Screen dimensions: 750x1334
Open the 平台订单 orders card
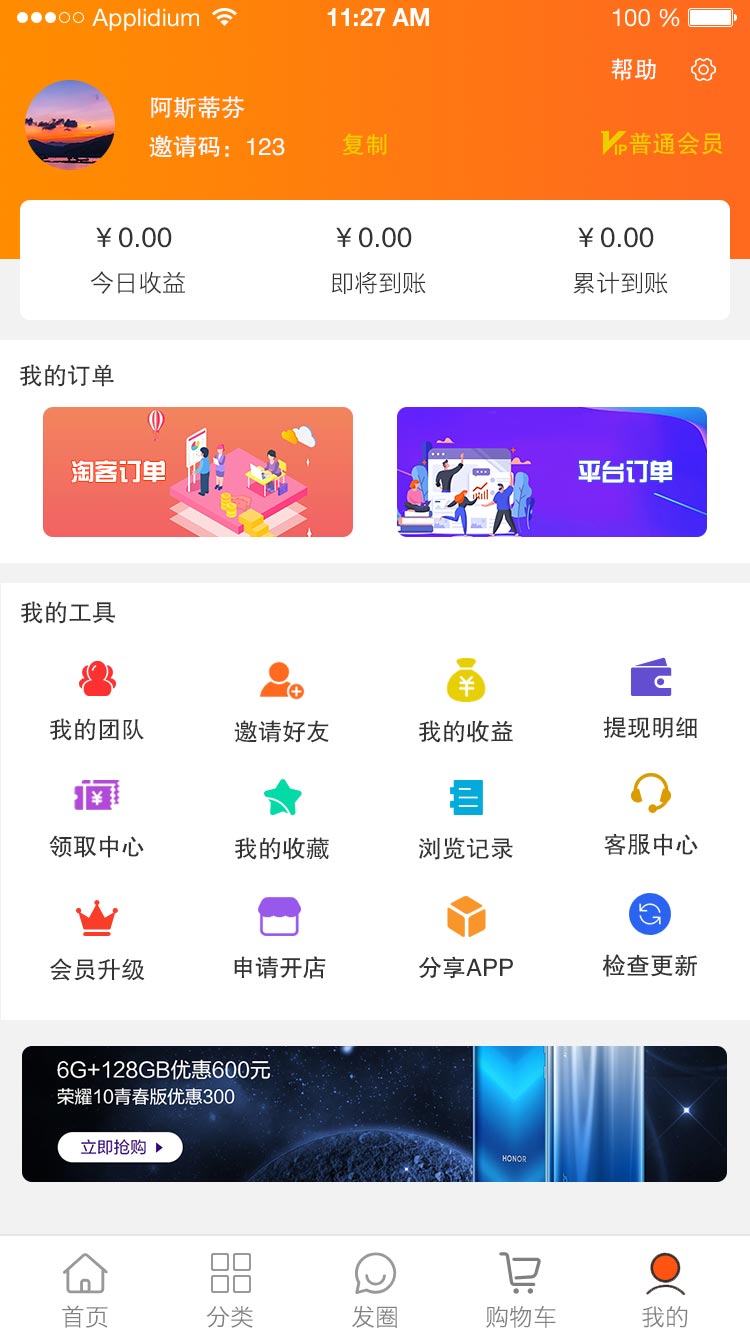pyautogui.click(x=552, y=472)
